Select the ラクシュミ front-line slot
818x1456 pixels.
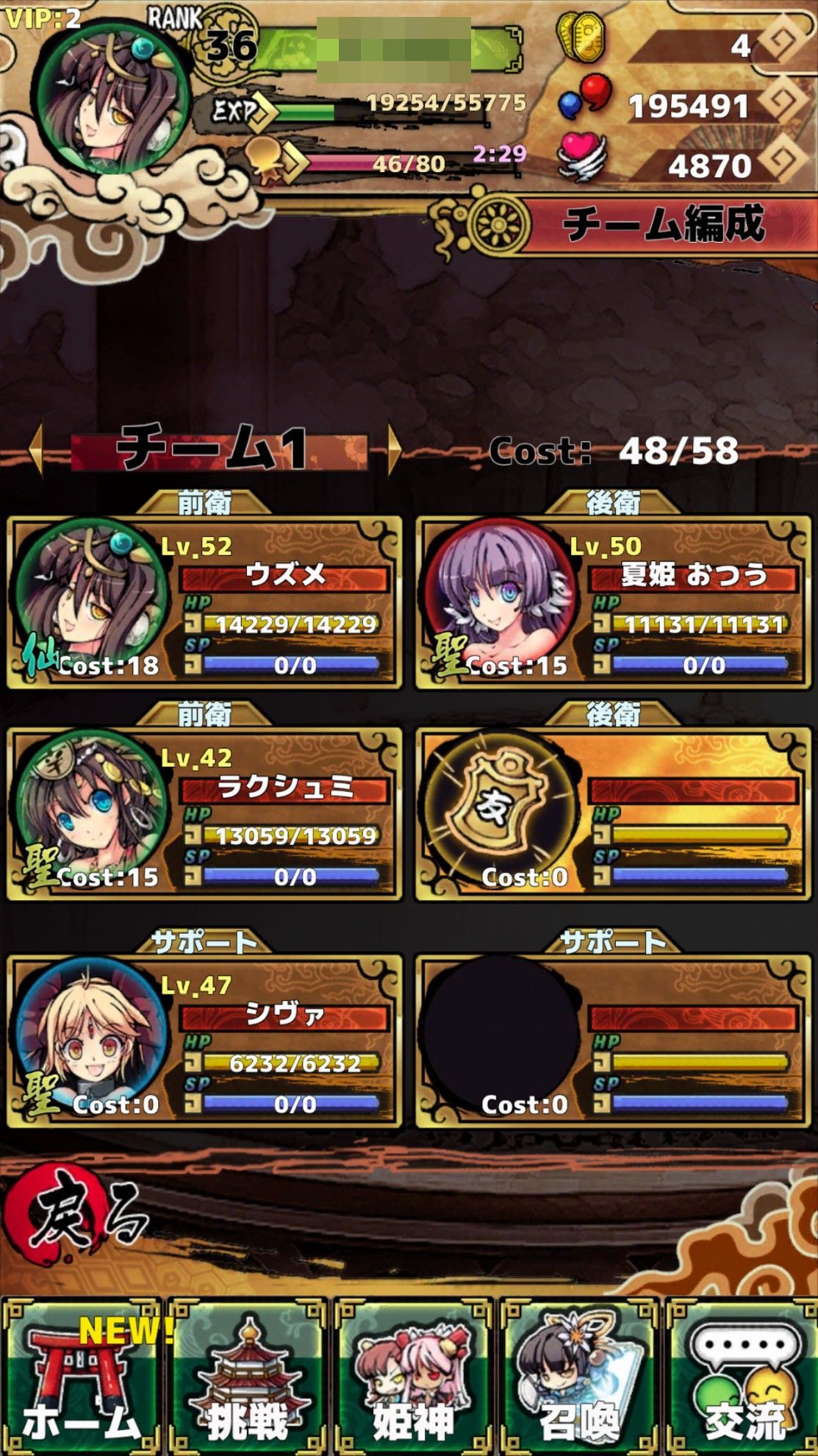(x=204, y=815)
